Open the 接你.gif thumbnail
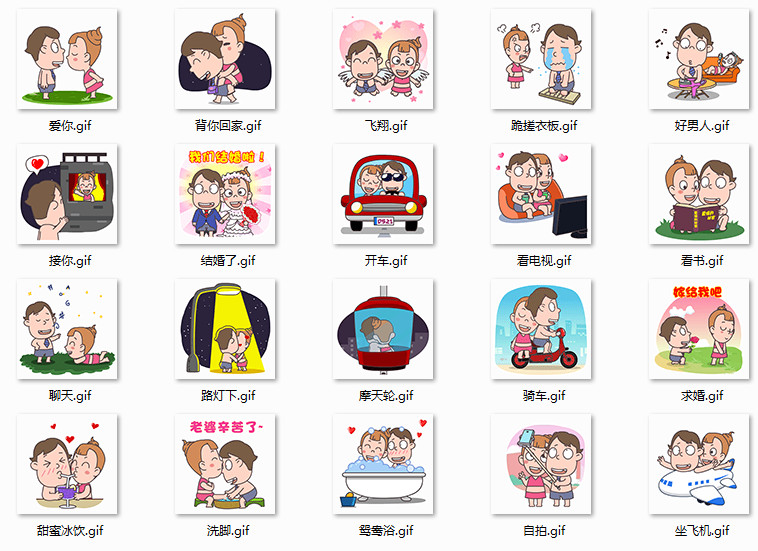Image resolution: width=758 pixels, height=551 pixels. (69, 194)
